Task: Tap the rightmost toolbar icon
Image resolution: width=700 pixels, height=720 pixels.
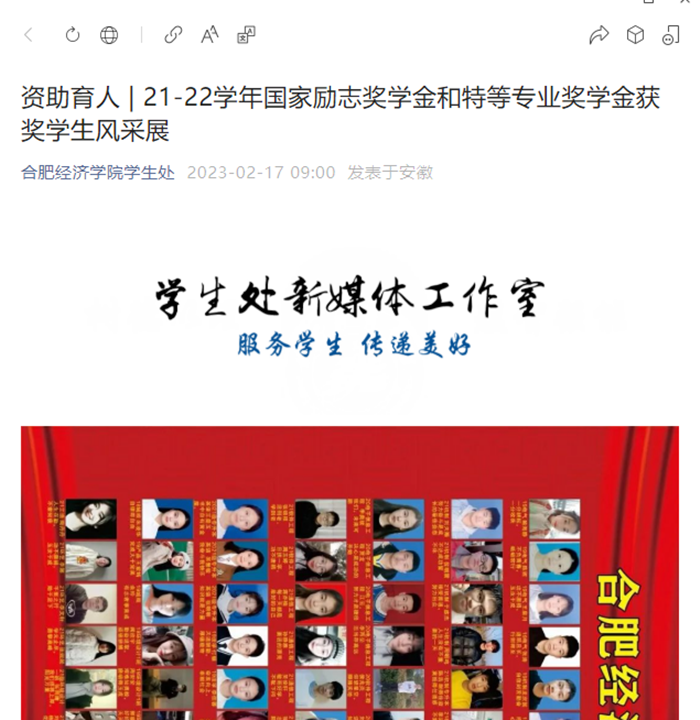Action: 671,35
